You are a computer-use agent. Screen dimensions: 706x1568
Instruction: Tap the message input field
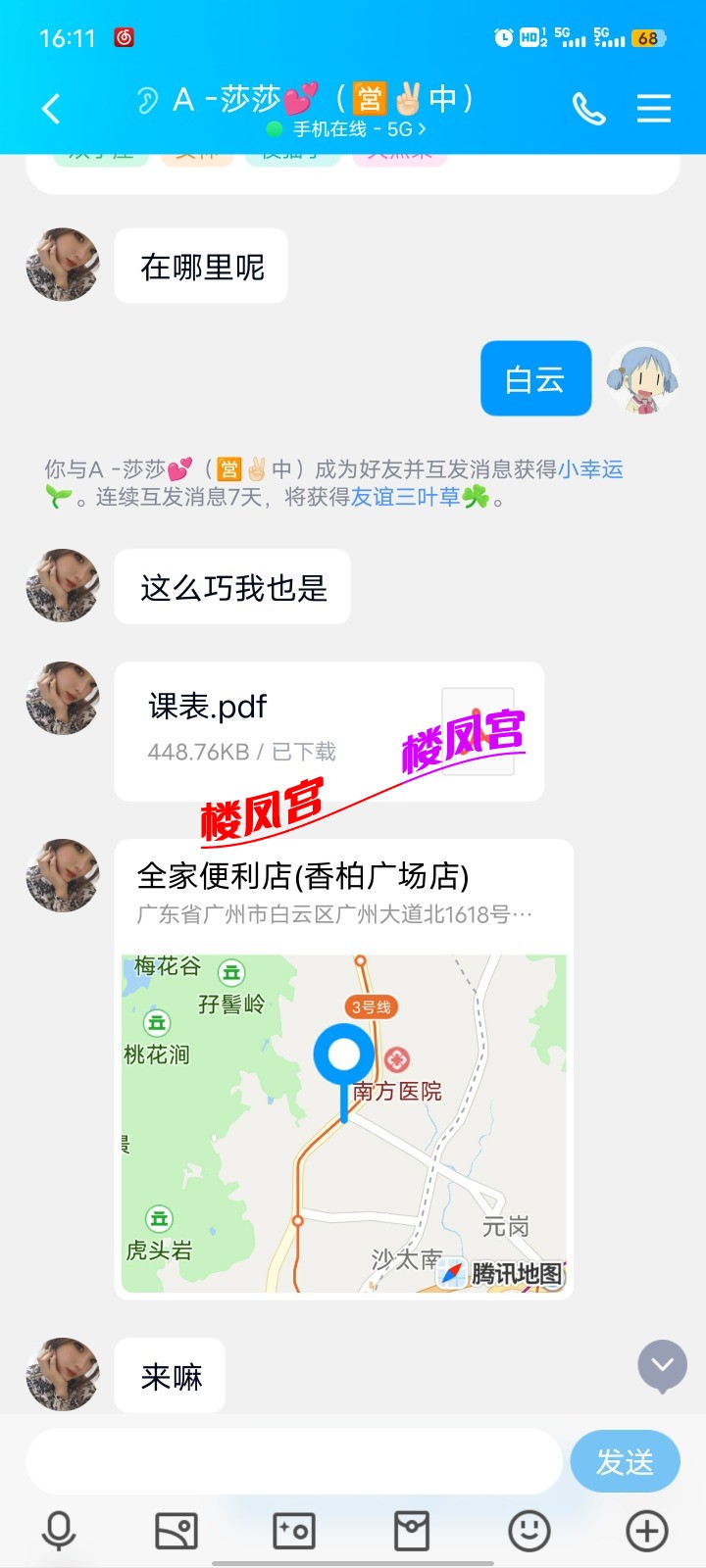294,1461
